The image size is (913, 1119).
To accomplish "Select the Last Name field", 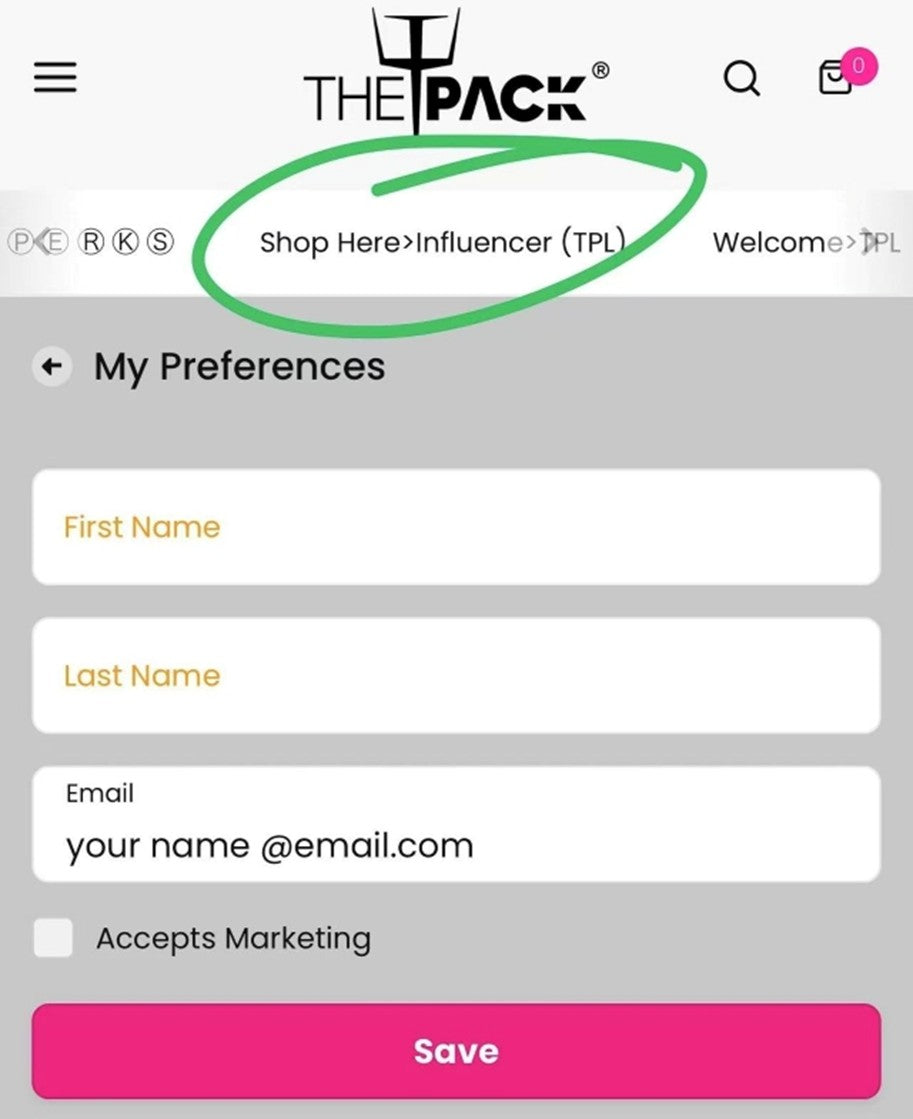I will click(456, 675).
